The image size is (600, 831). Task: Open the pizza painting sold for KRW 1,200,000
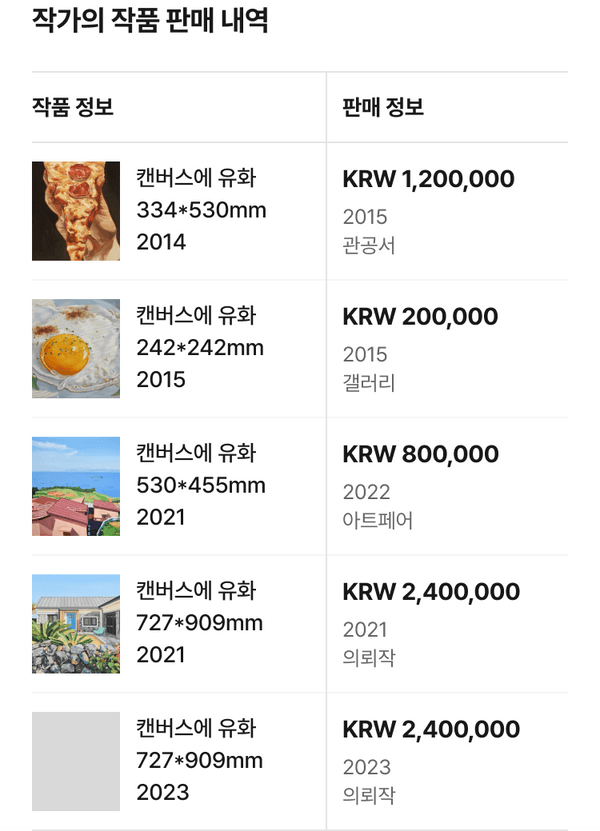tap(76, 211)
